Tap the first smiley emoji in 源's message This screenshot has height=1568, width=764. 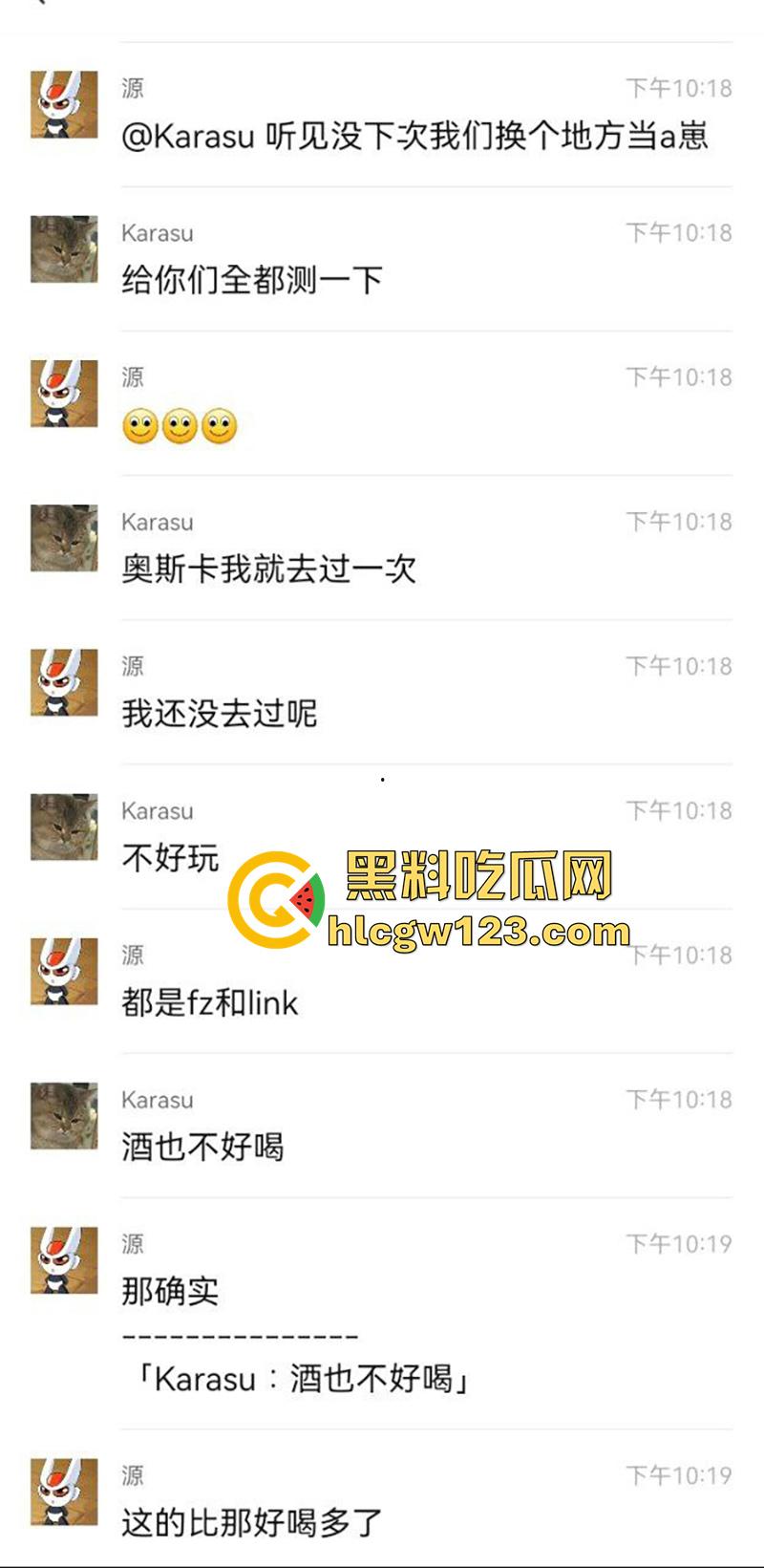click(x=139, y=427)
